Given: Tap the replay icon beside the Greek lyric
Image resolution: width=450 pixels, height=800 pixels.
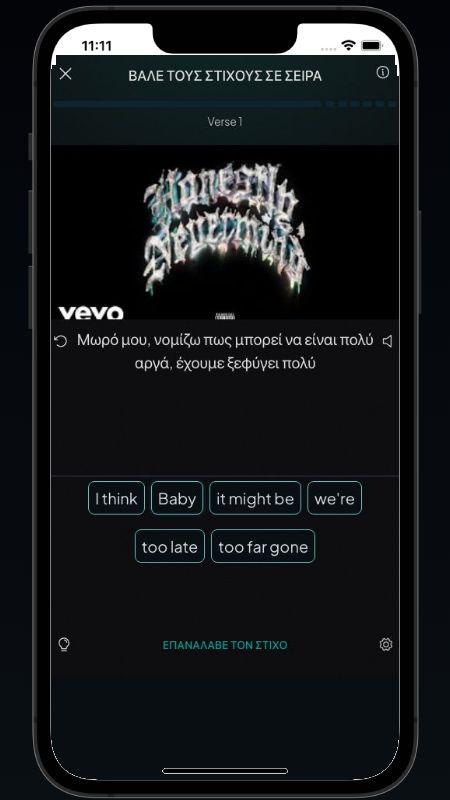Looking at the screenshot, I should (x=60, y=341).
